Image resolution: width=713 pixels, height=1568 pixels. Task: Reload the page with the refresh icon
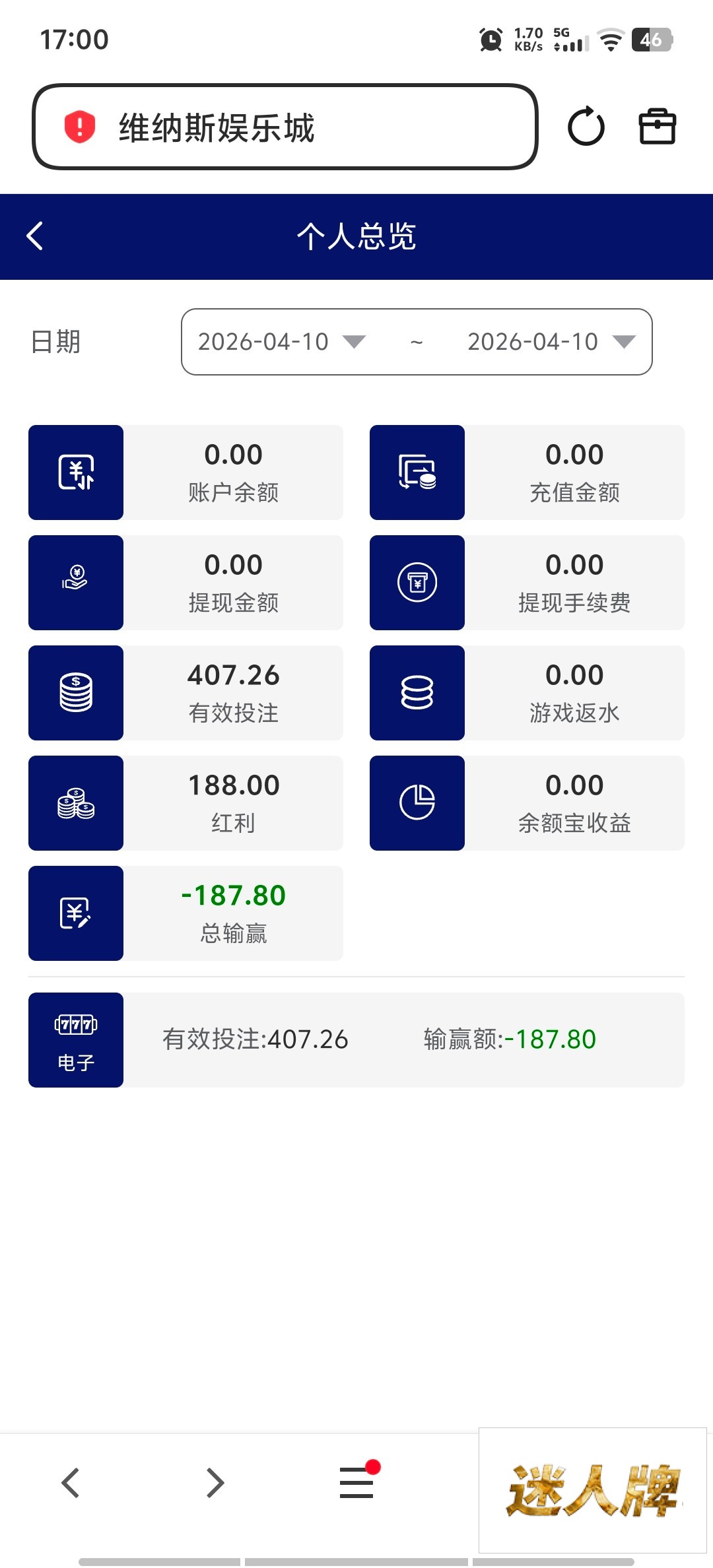point(586,127)
